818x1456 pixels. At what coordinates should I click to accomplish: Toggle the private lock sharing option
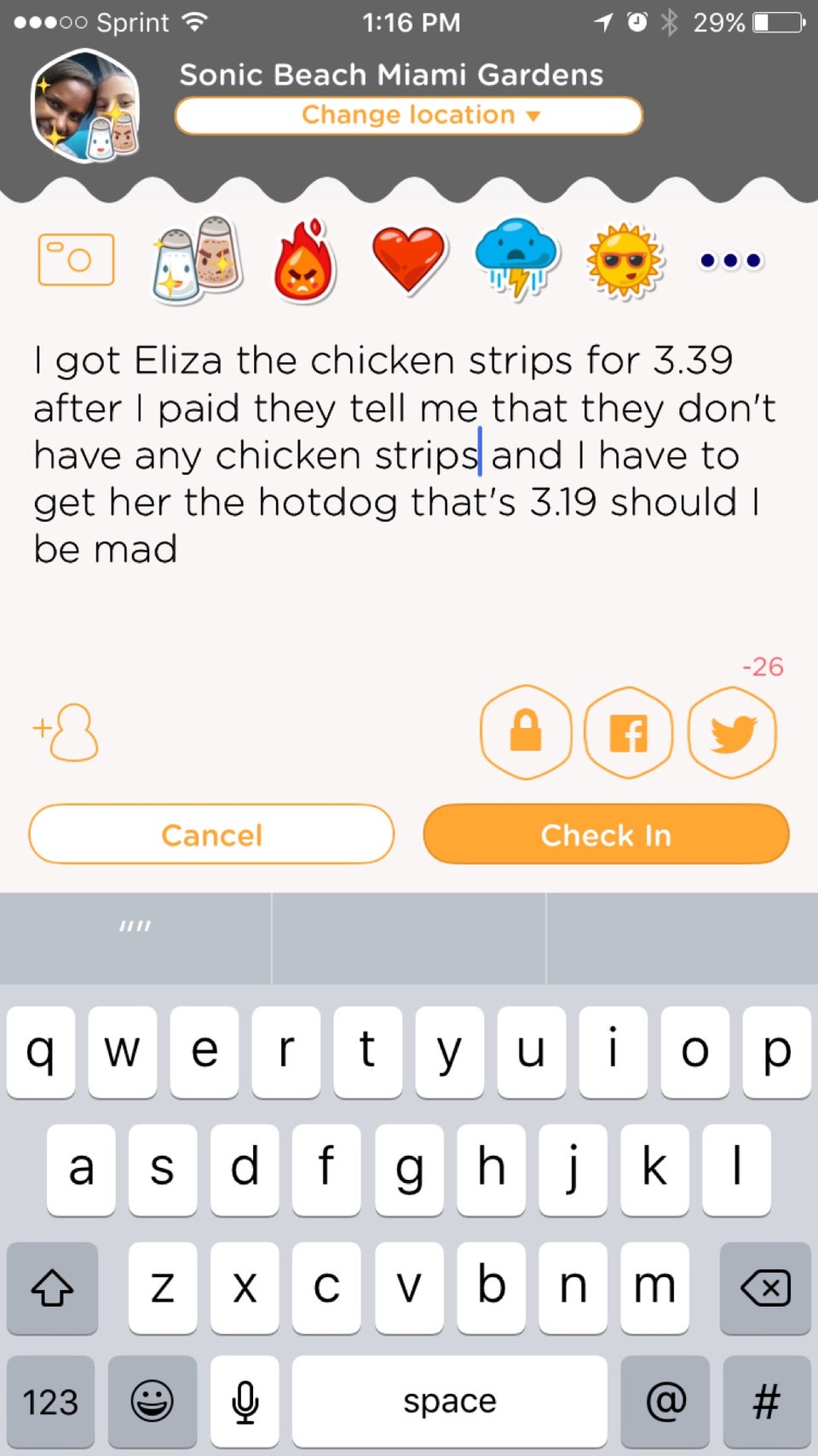tap(526, 733)
